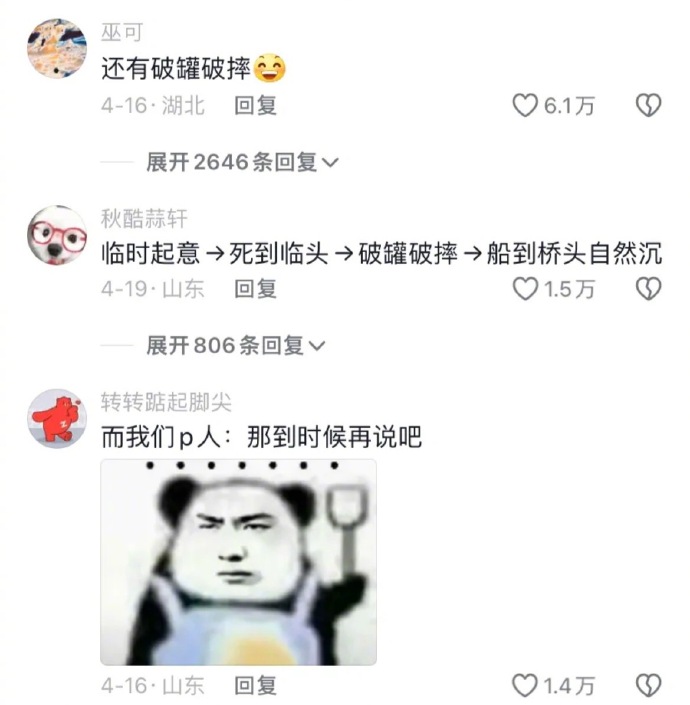Reply to 秋酷蒜轩's comment
The width and height of the screenshot is (690, 705).
coord(255,289)
